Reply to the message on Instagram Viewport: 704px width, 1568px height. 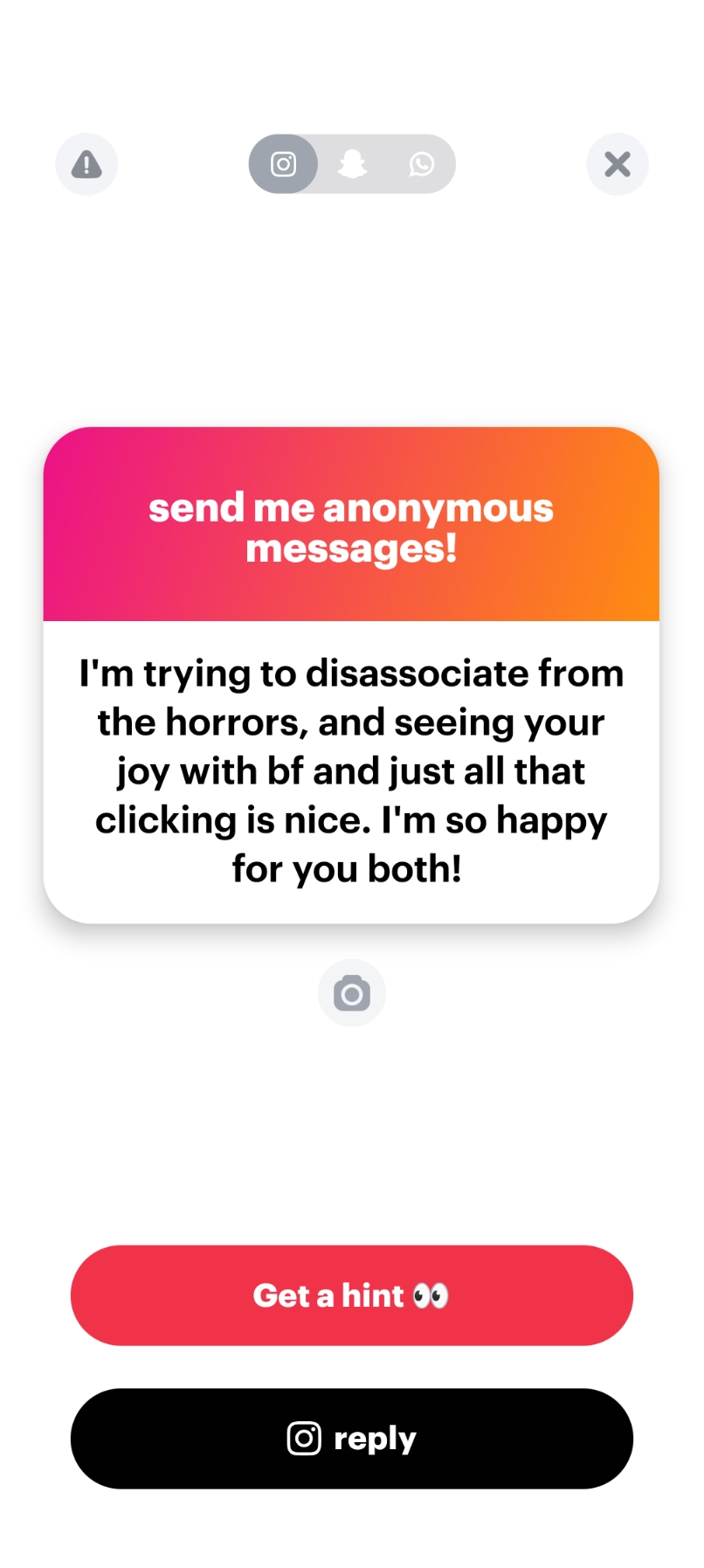pyautogui.click(x=351, y=1438)
